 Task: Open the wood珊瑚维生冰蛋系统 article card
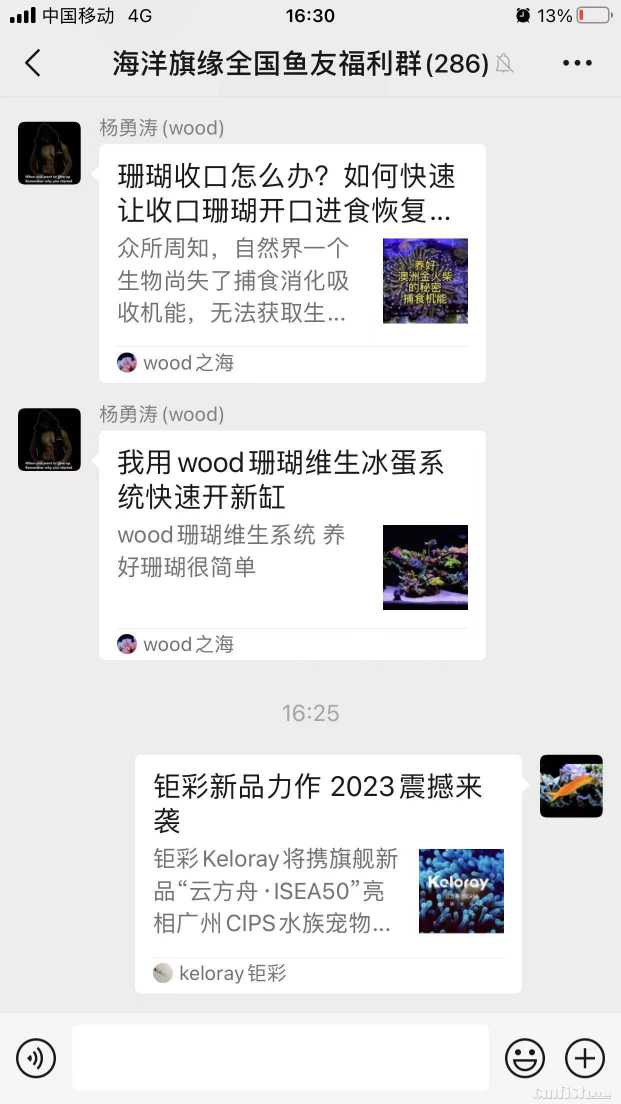point(292,544)
